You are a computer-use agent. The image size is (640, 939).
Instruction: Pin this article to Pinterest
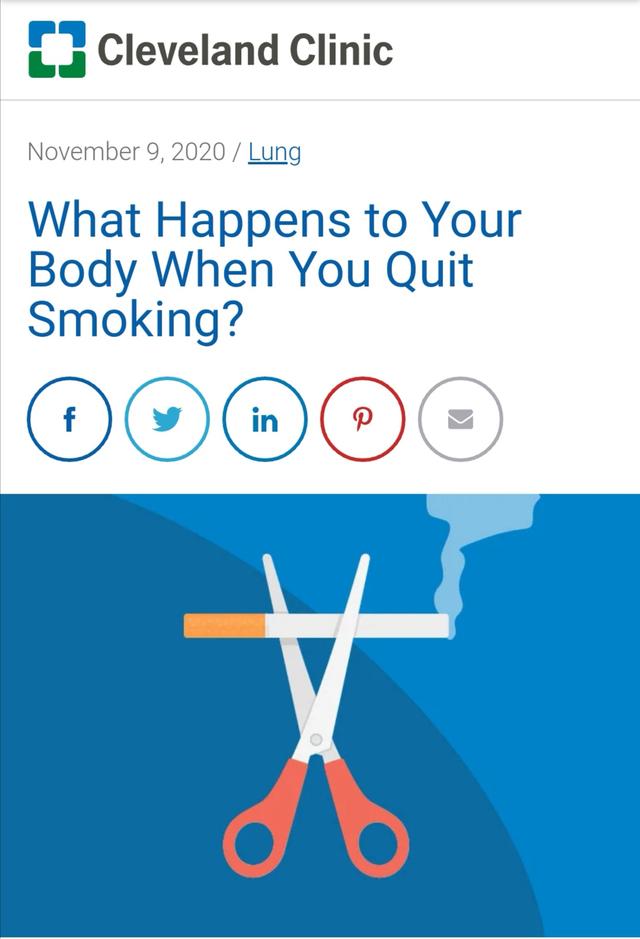362,420
